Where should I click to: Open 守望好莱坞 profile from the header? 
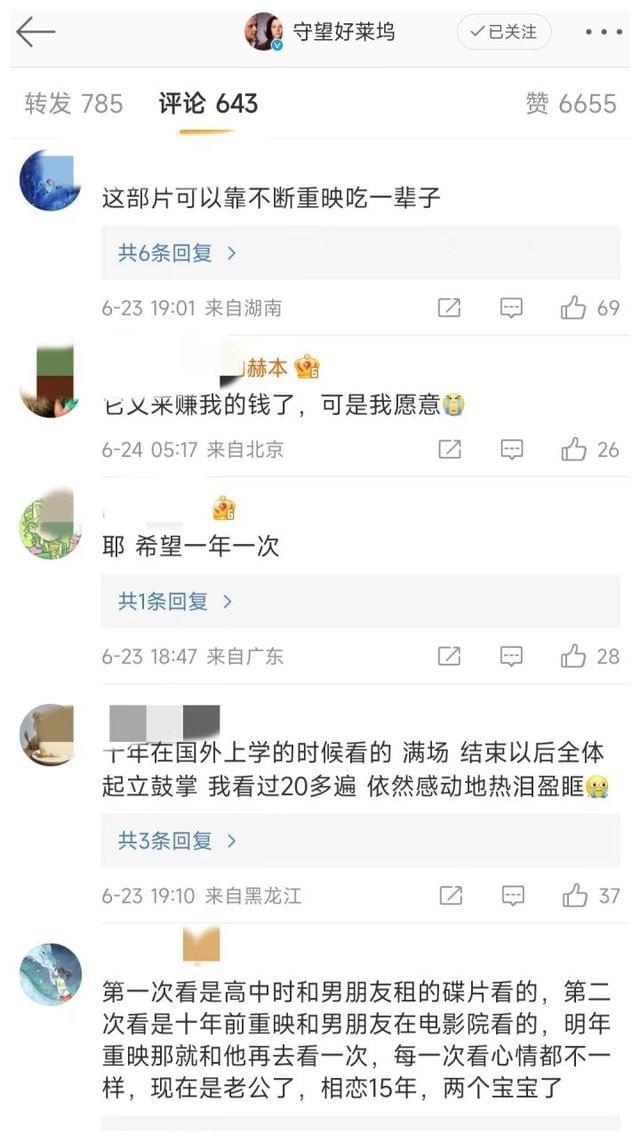coord(330,32)
